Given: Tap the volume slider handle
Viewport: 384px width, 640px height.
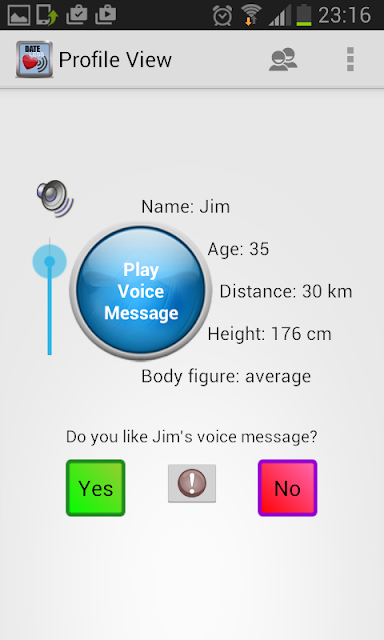Looking at the screenshot, I should pyautogui.click(x=49, y=261).
